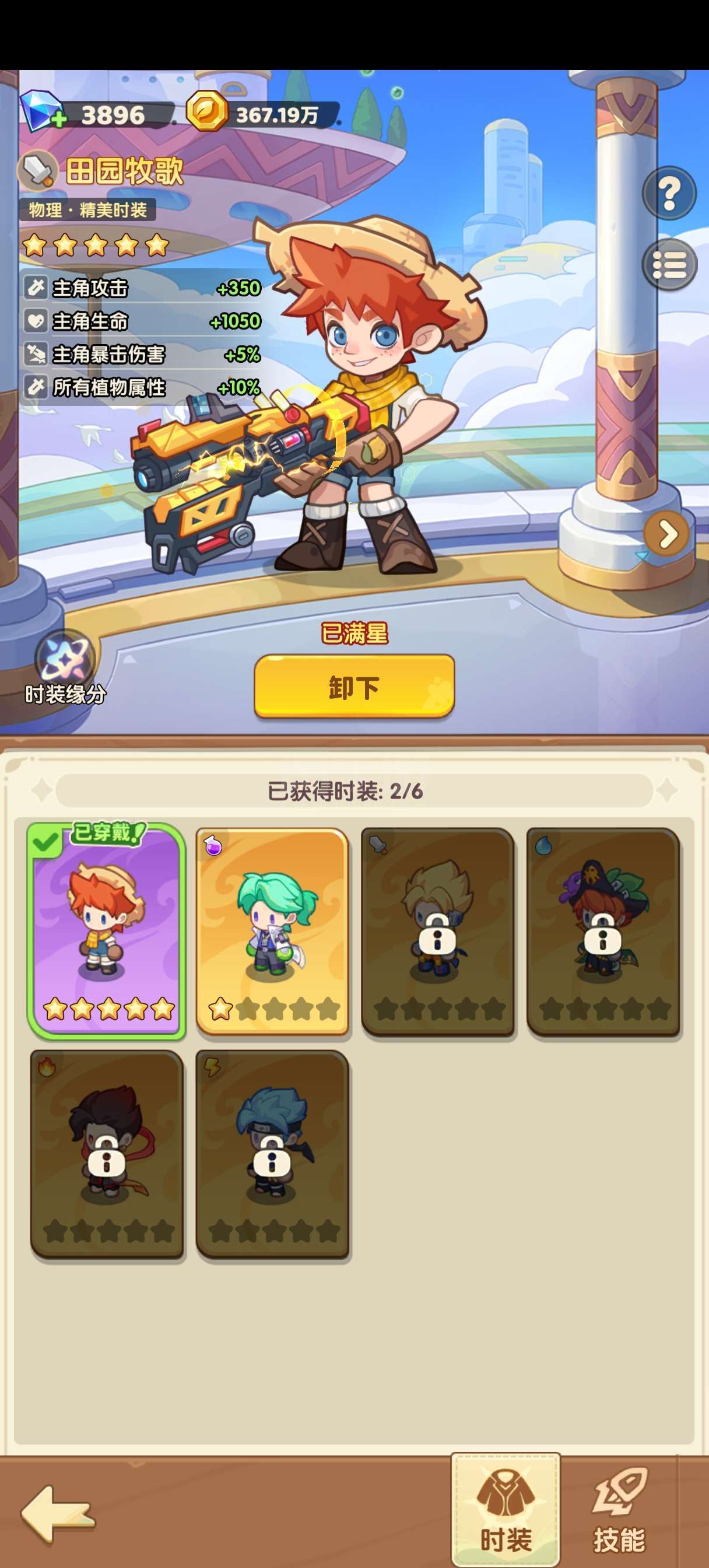709x1568 pixels.
Task: Go to next outfit with right arrow
Action: (666, 534)
